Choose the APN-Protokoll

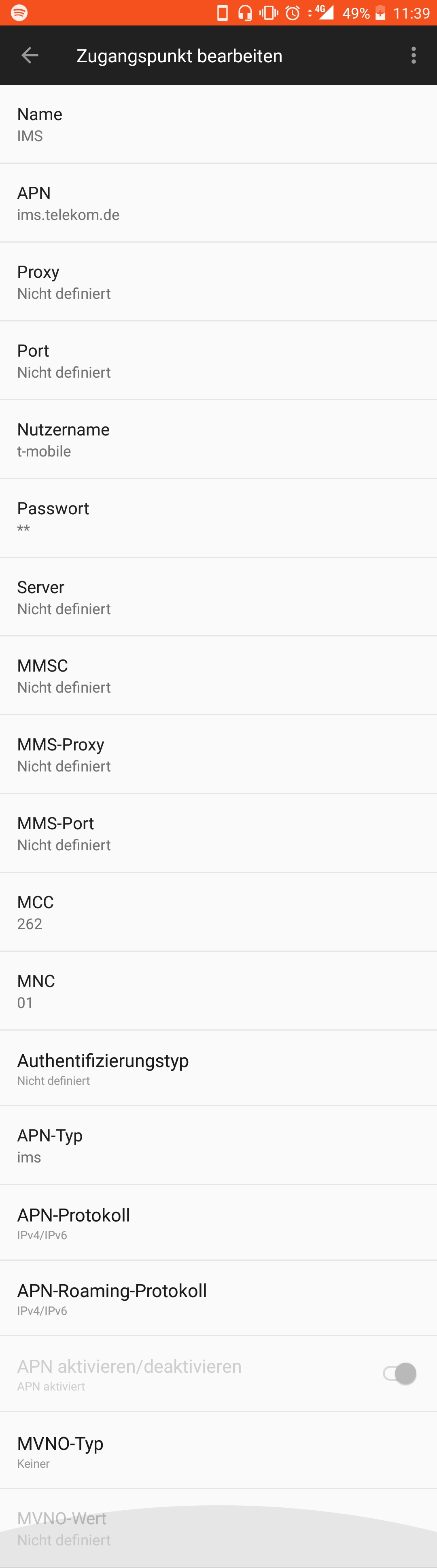[218, 1223]
